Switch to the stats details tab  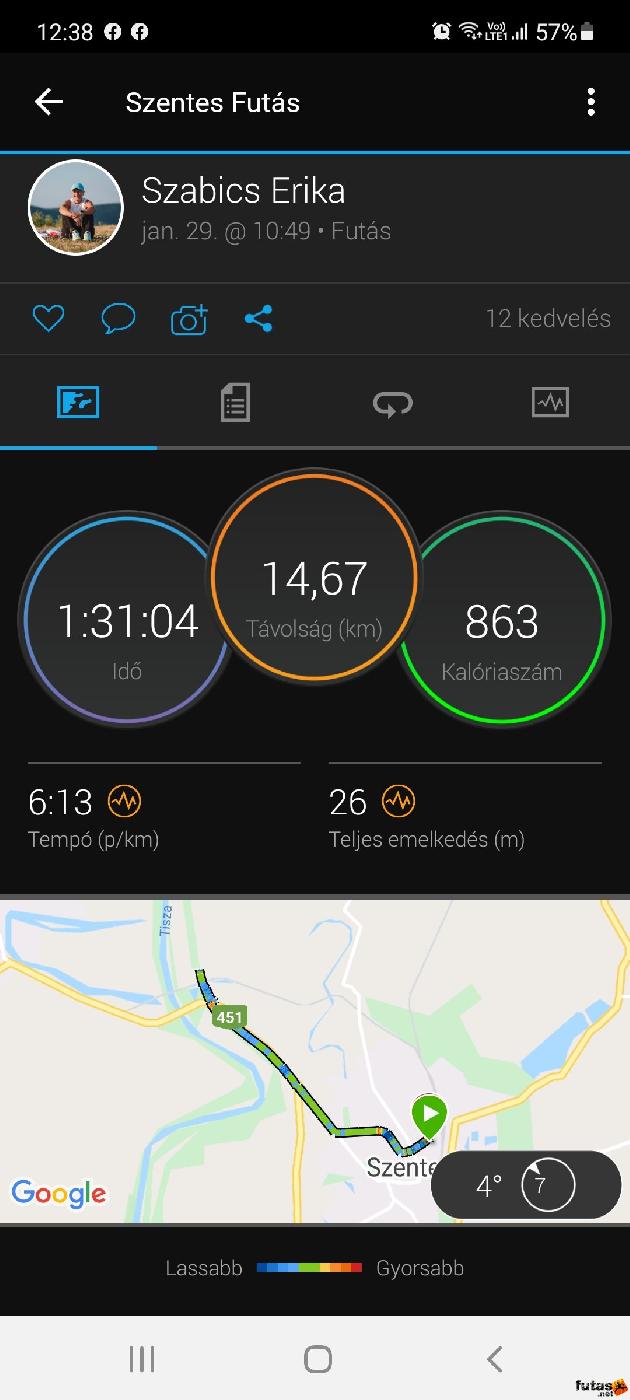click(235, 403)
